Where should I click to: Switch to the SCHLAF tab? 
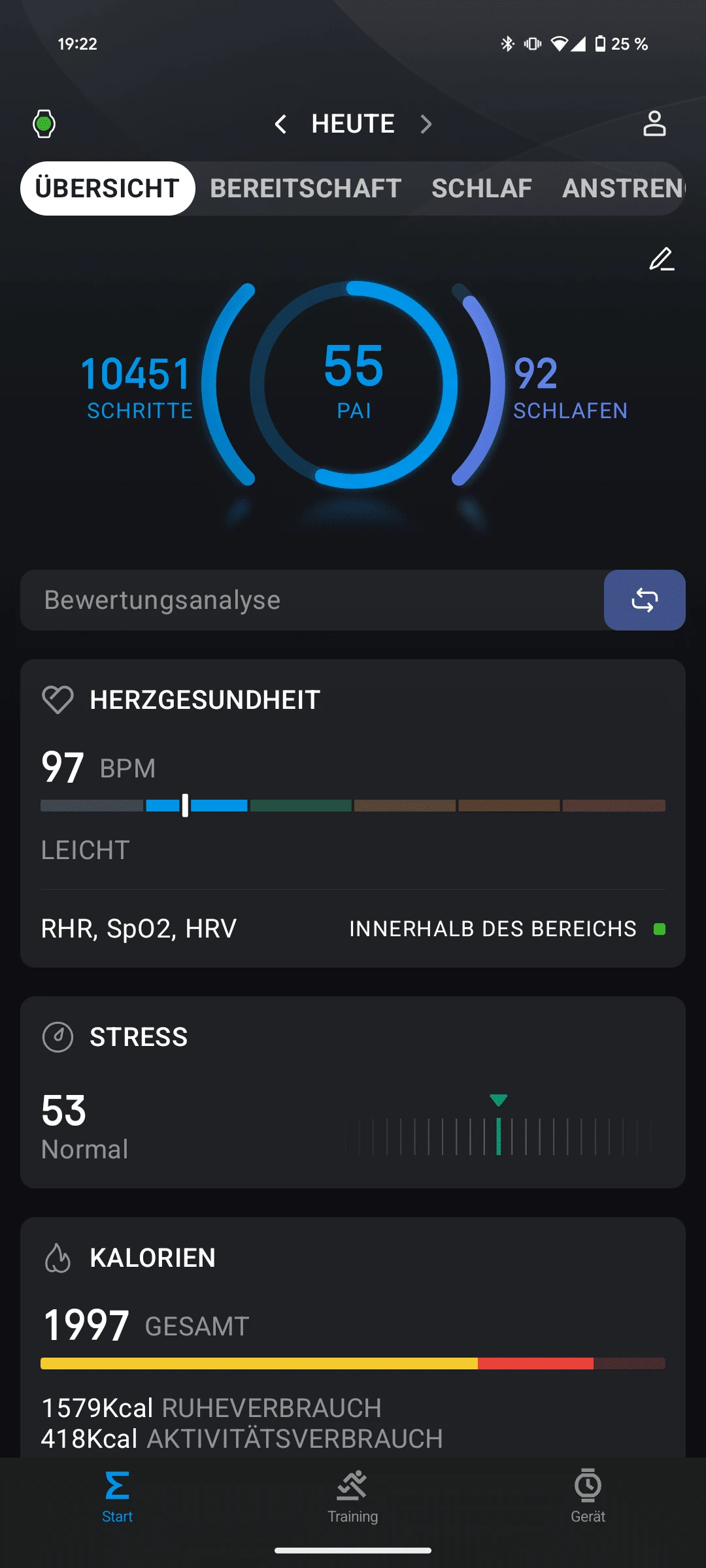[482, 188]
